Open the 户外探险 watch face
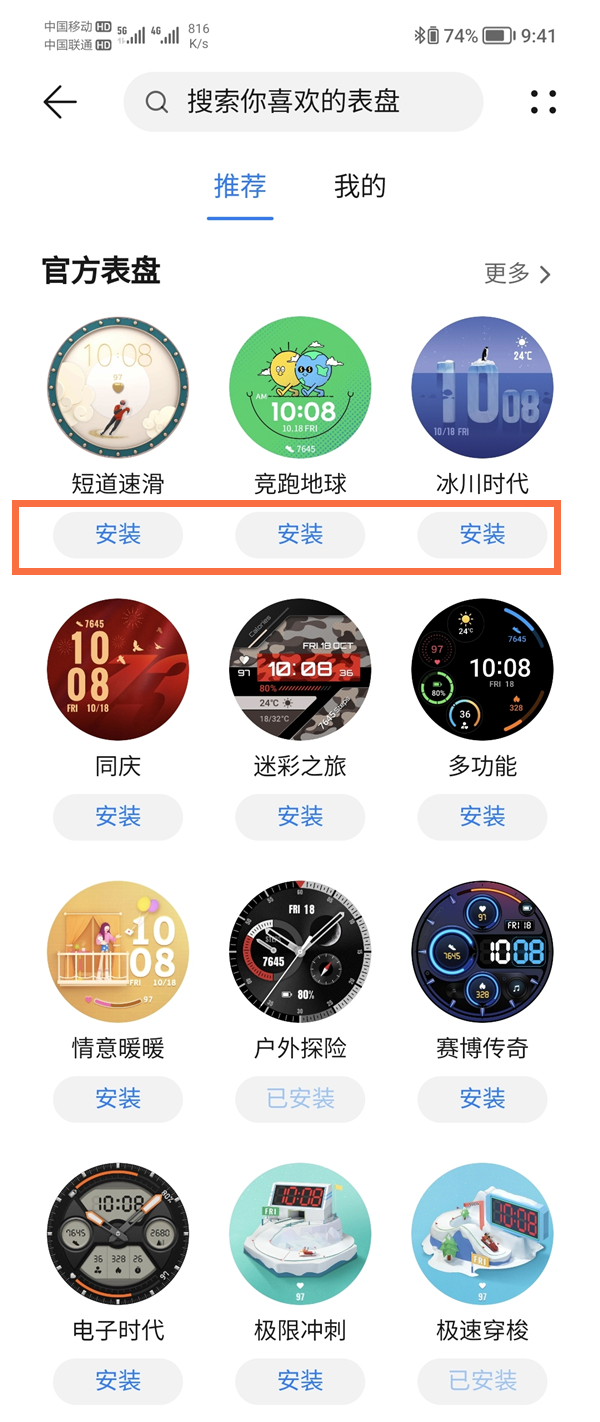Image resolution: width=600 pixels, height=1422 pixels. click(300, 952)
